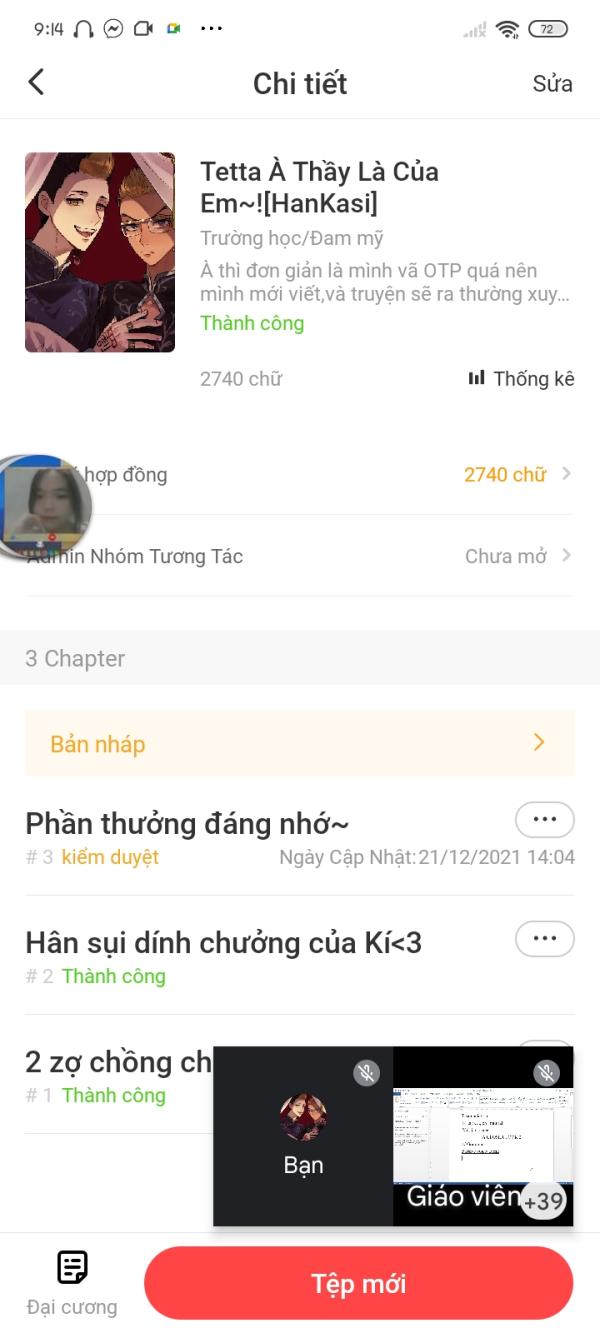Create a new chapter with Tệp mới
This screenshot has height=1333, width=600.
click(358, 1283)
